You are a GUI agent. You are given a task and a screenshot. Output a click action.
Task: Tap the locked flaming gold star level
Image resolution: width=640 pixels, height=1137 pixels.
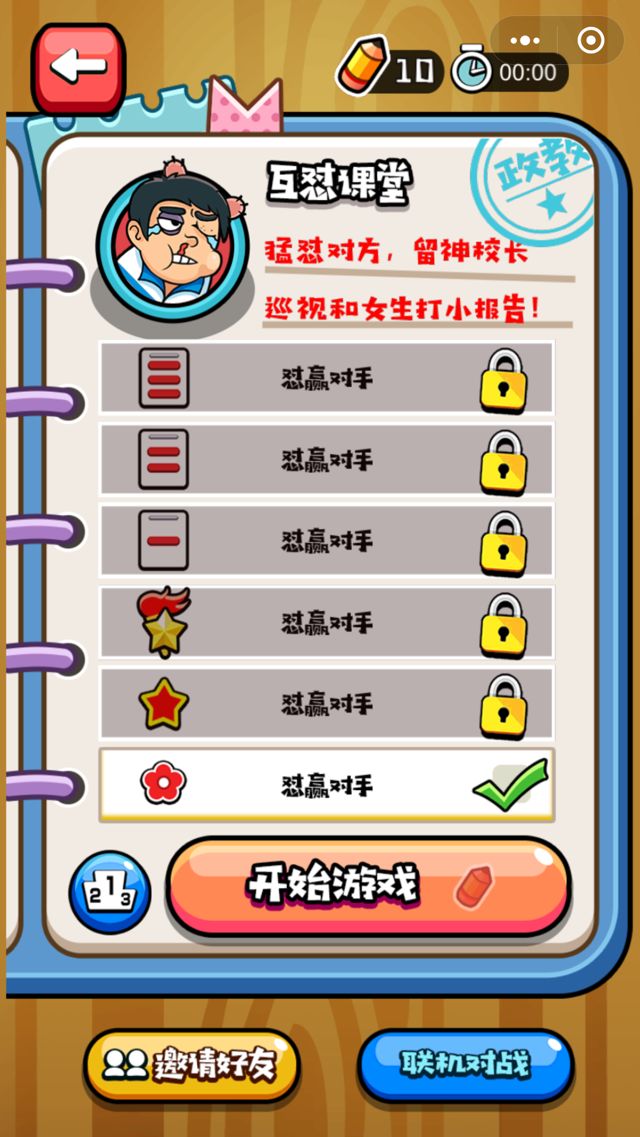326,622
